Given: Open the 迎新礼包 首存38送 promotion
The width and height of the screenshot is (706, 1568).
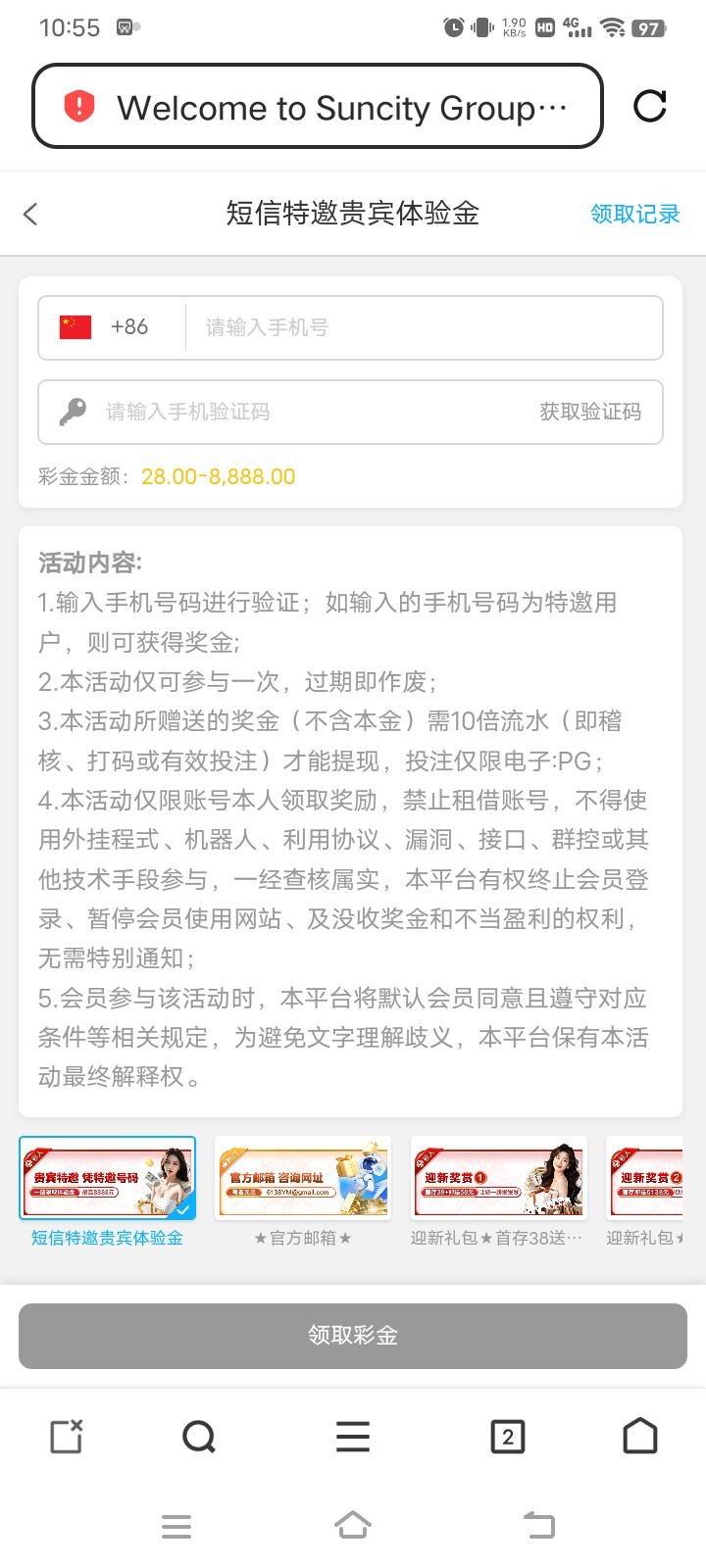Looking at the screenshot, I should pyautogui.click(x=498, y=1177).
